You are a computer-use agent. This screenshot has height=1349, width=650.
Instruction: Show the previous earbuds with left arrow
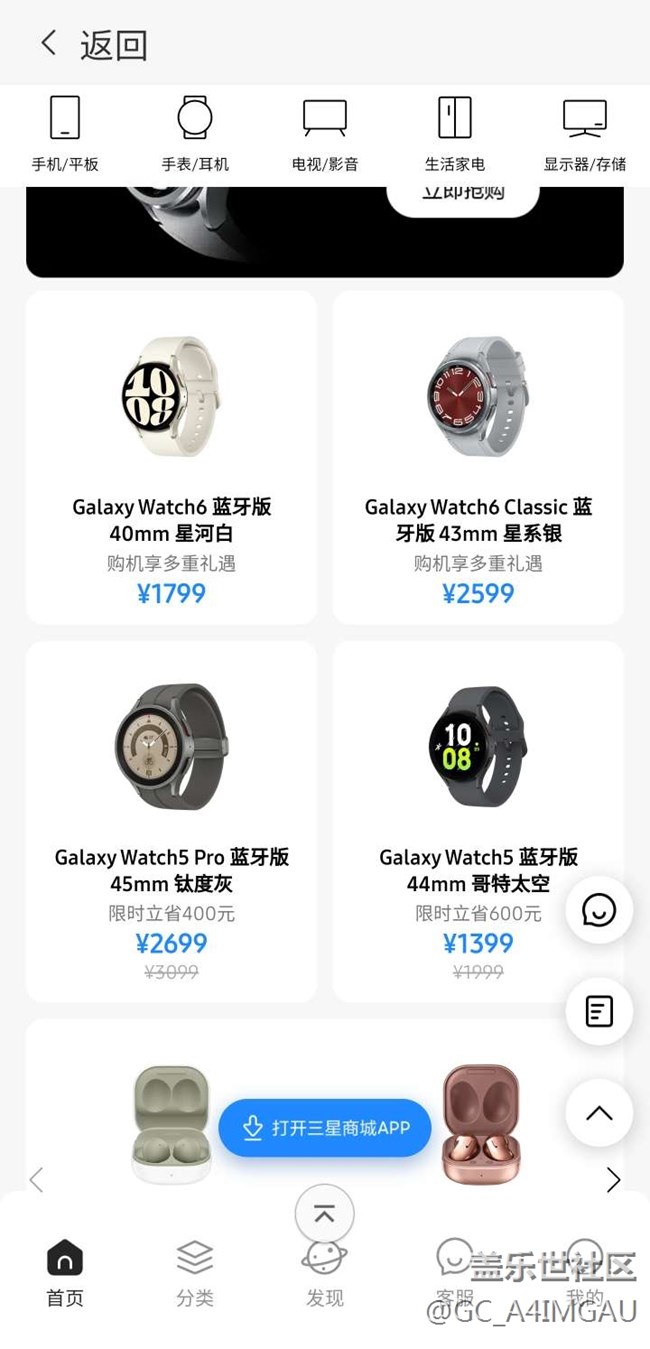pyautogui.click(x=37, y=1180)
